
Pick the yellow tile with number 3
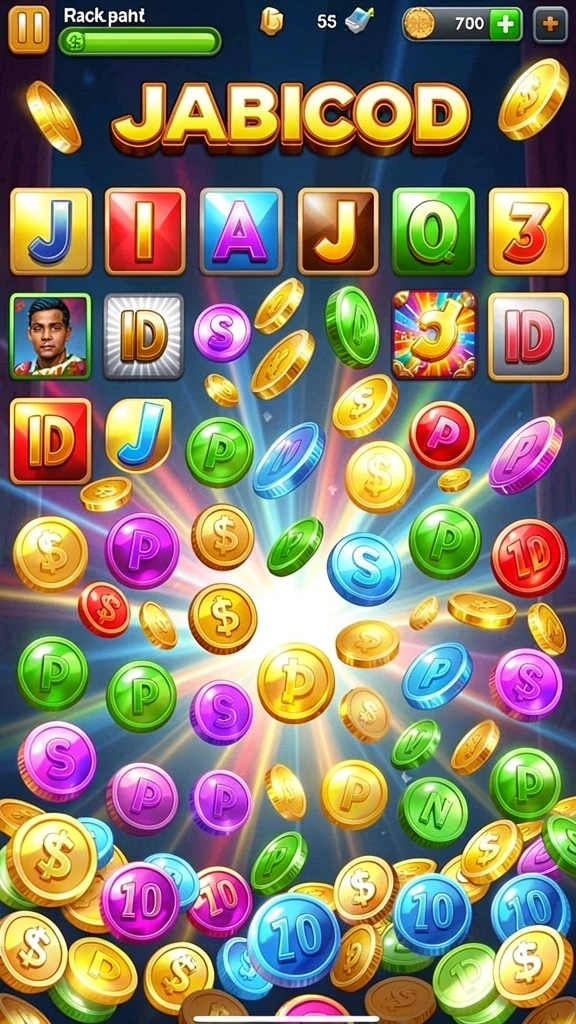[x=528, y=231]
